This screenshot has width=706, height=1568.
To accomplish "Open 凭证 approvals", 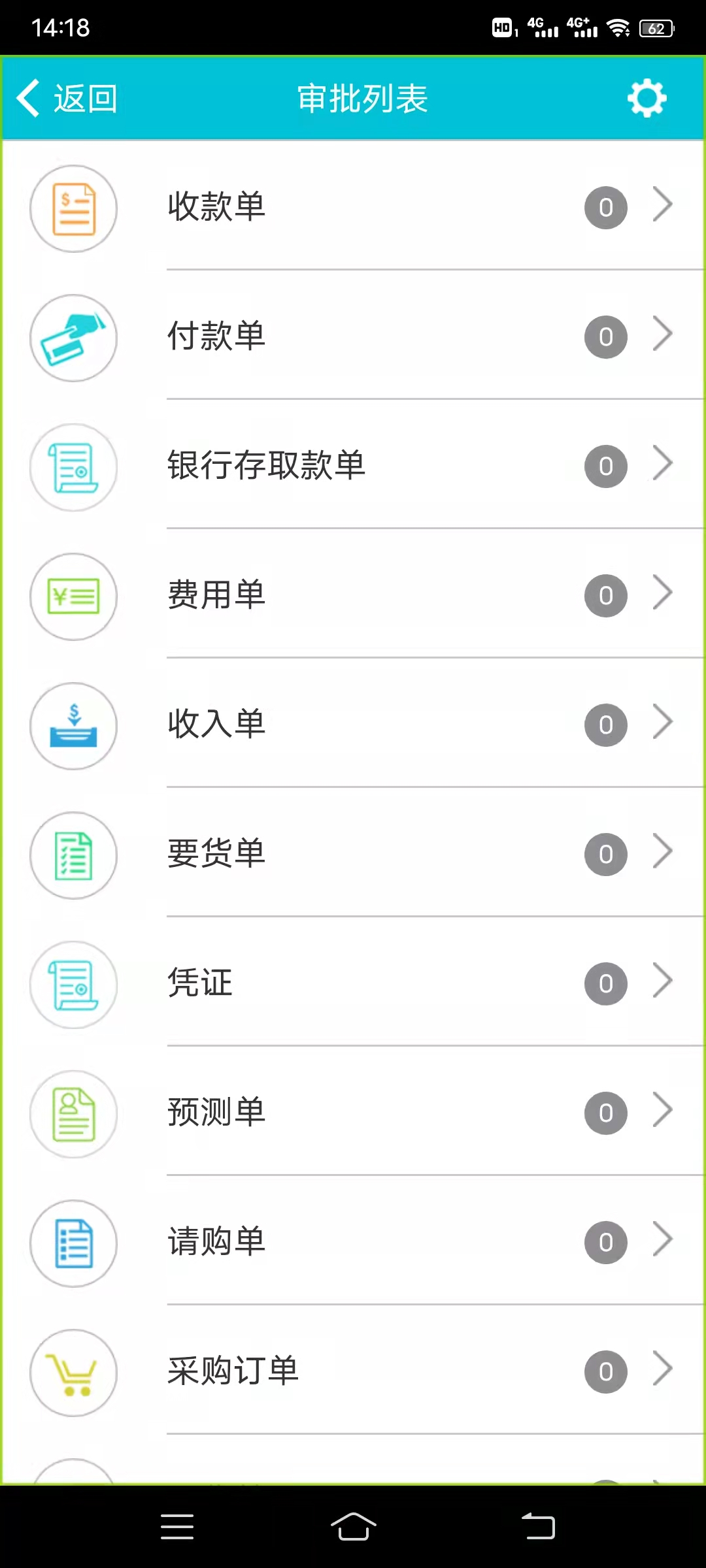I will click(353, 983).
